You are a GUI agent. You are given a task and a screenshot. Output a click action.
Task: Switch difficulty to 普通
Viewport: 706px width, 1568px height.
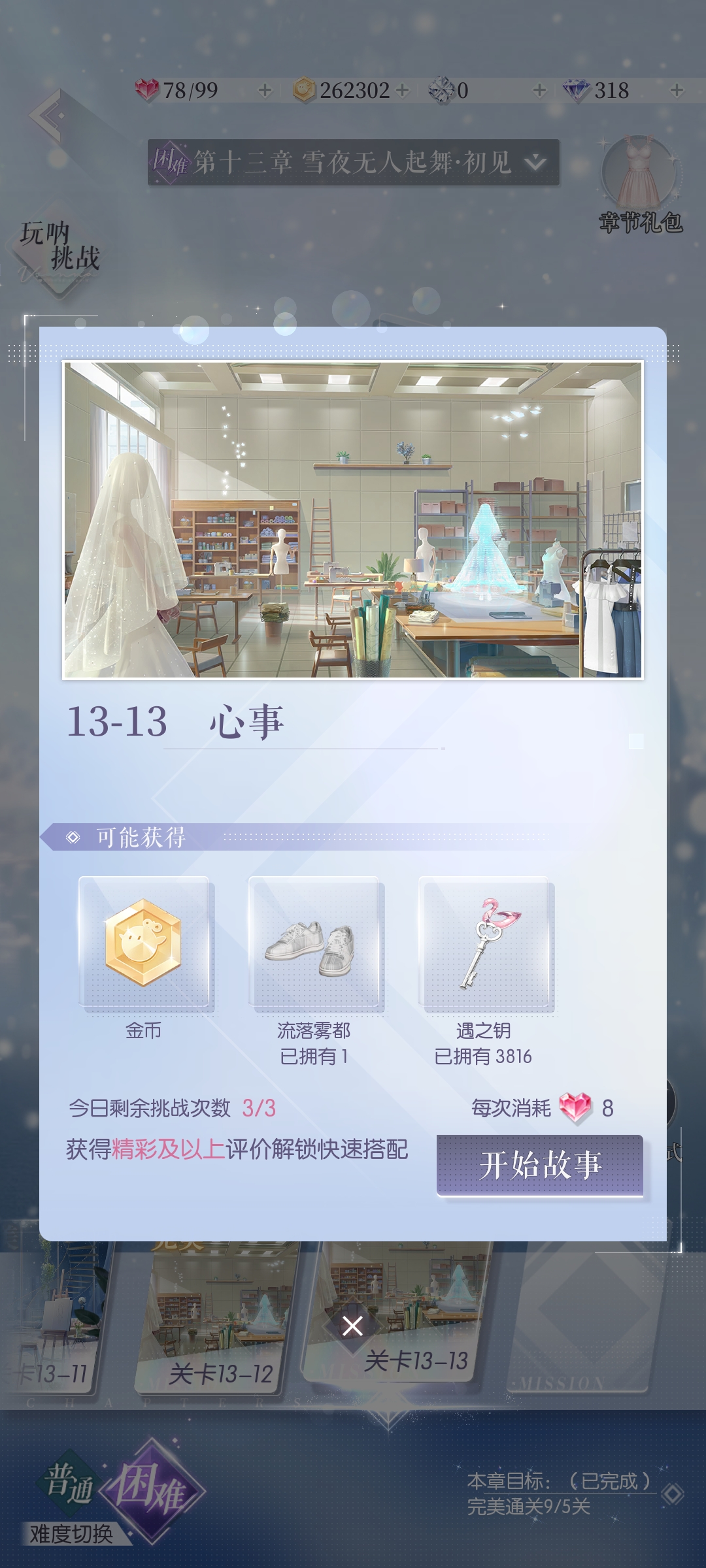(x=70, y=1482)
